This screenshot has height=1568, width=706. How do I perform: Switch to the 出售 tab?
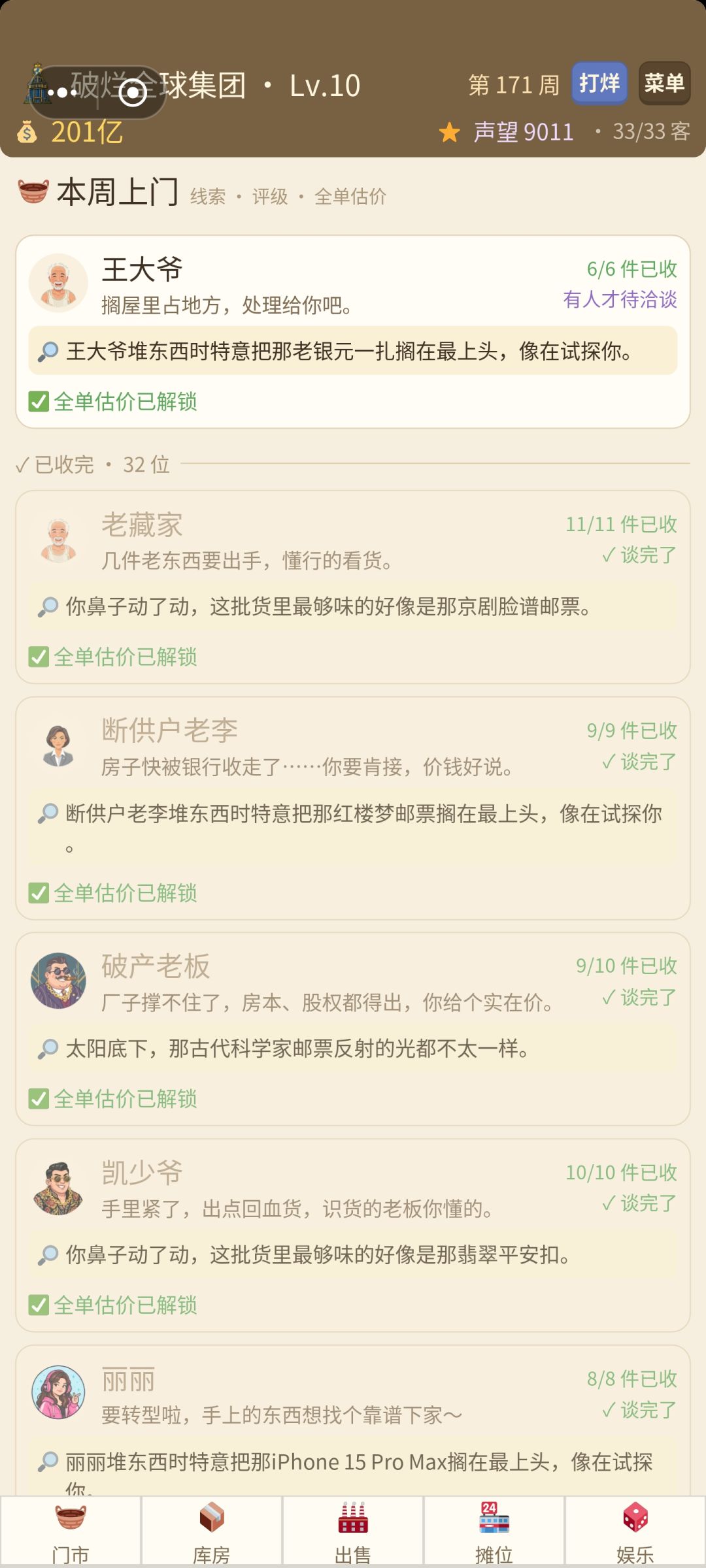[353, 1532]
